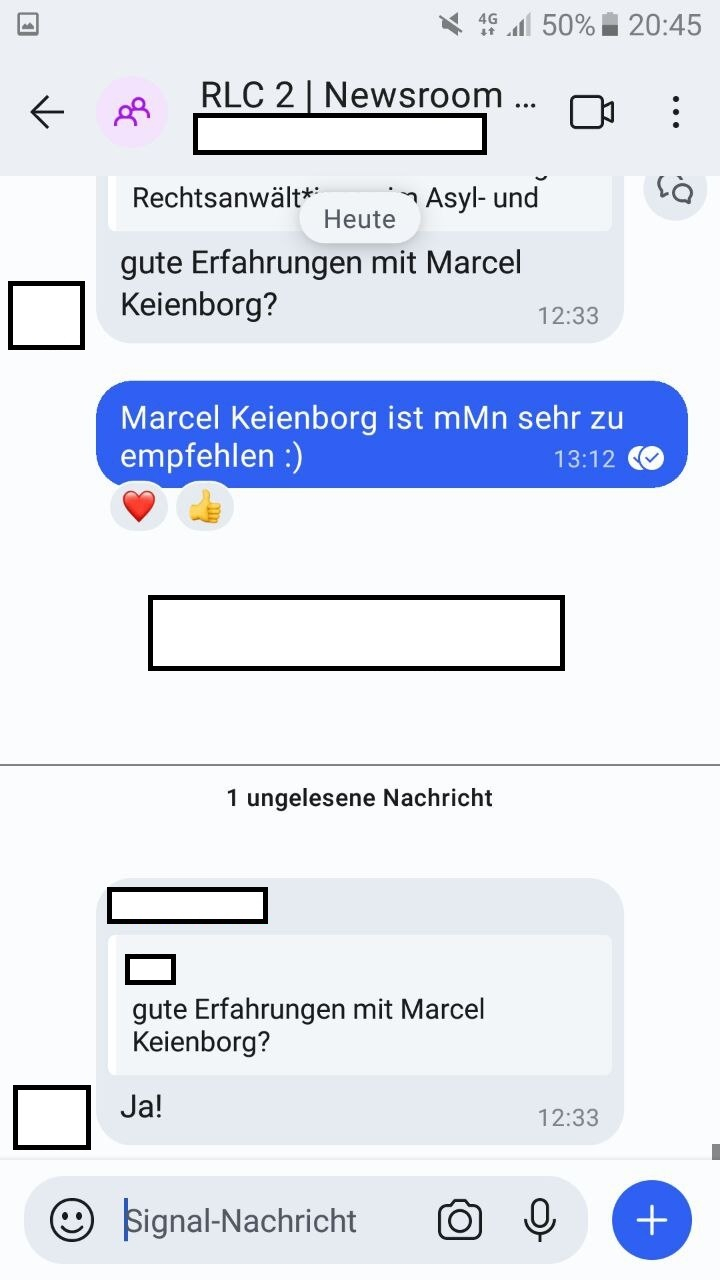Start a video call in RLC 2 Newsroom
The width and height of the screenshot is (720, 1280).
coord(591,112)
